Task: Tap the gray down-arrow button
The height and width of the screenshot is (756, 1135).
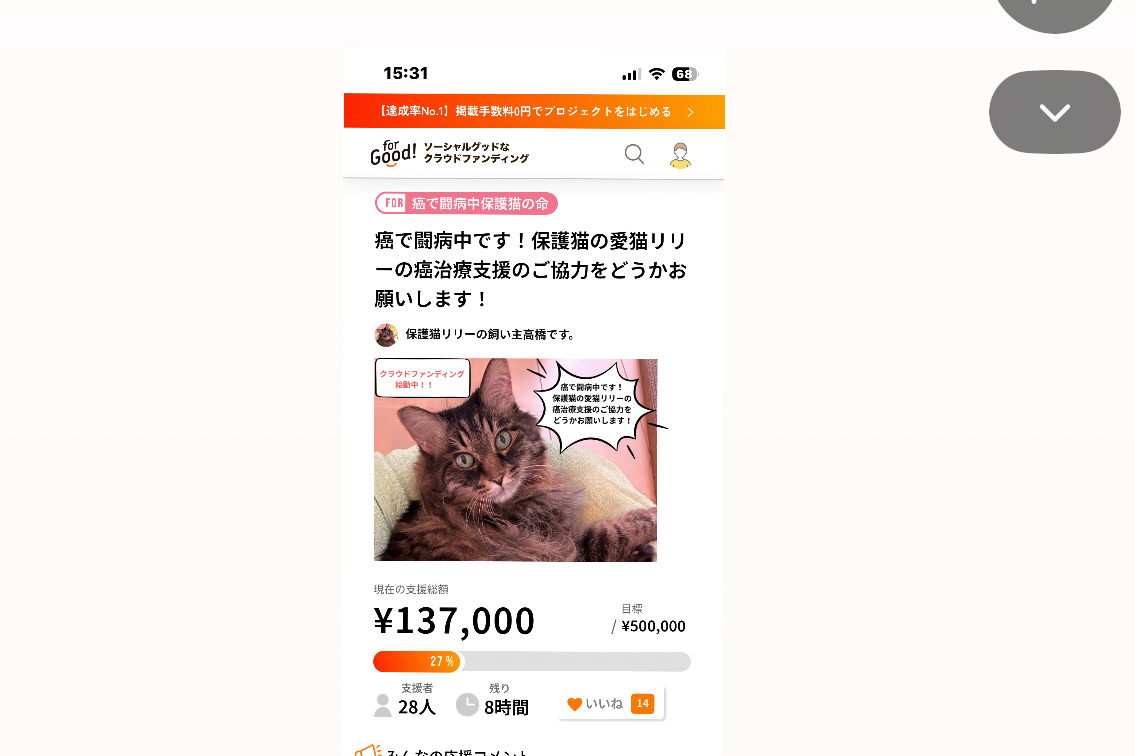Action: pos(1054,112)
